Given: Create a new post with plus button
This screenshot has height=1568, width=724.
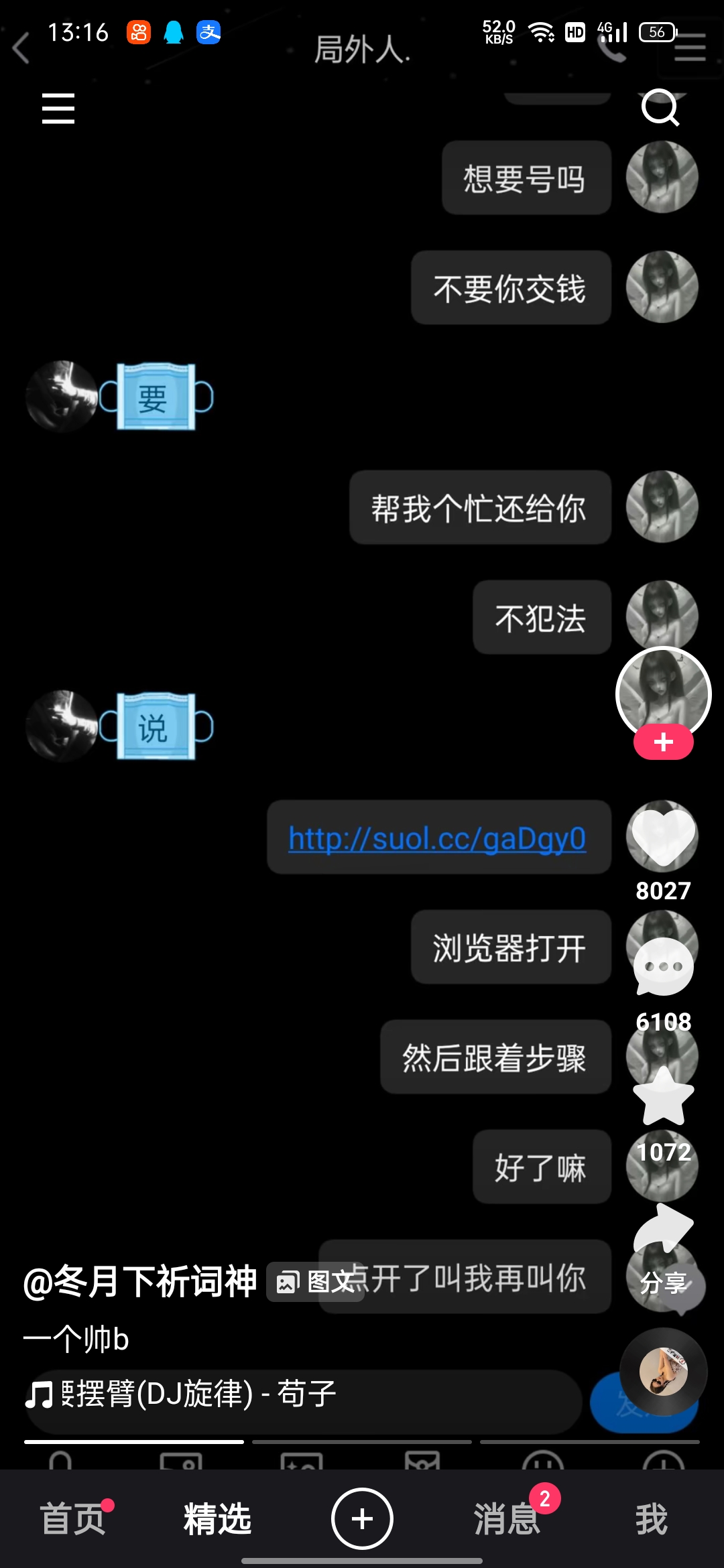Looking at the screenshot, I should (x=362, y=1518).
